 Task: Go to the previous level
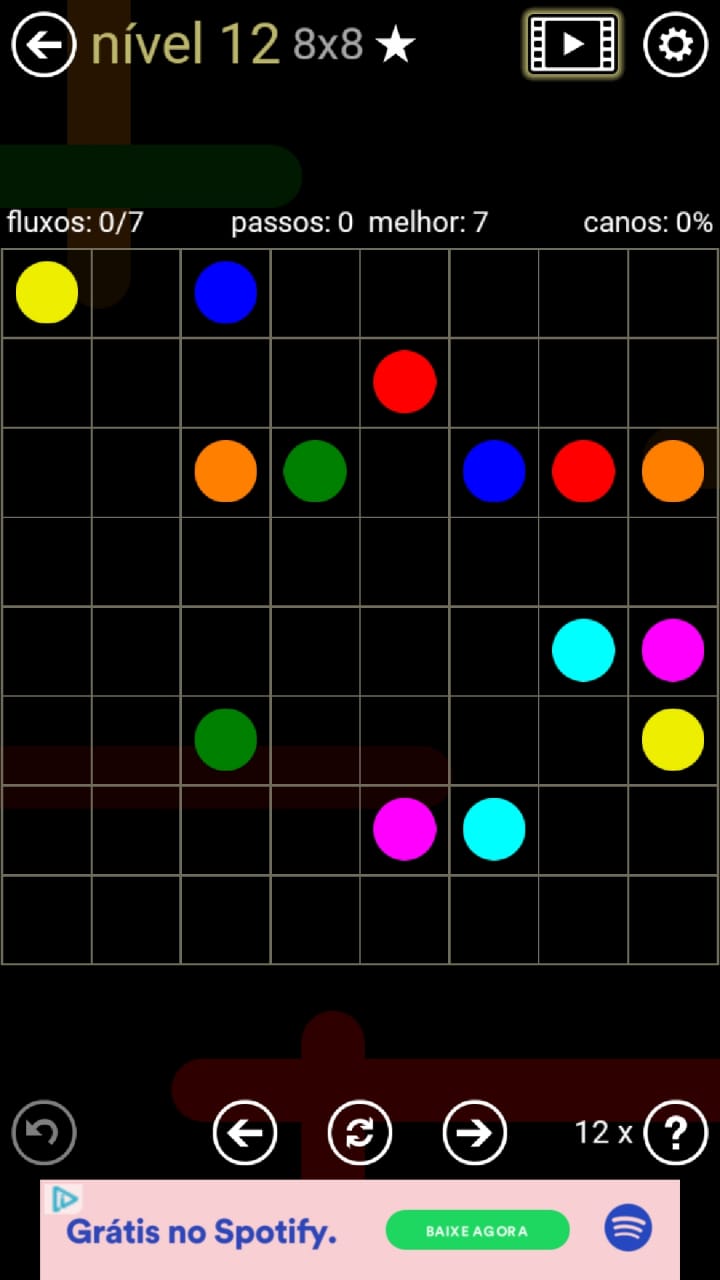pyautogui.click(x=245, y=1133)
